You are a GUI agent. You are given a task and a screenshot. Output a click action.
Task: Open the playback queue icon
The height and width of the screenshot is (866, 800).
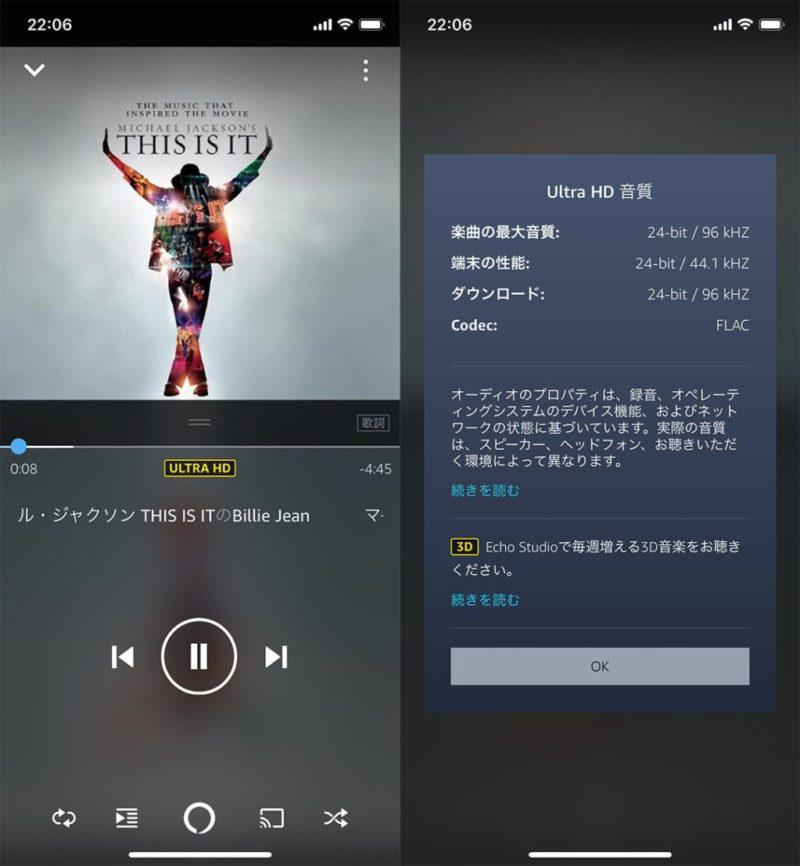coord(126,818)
